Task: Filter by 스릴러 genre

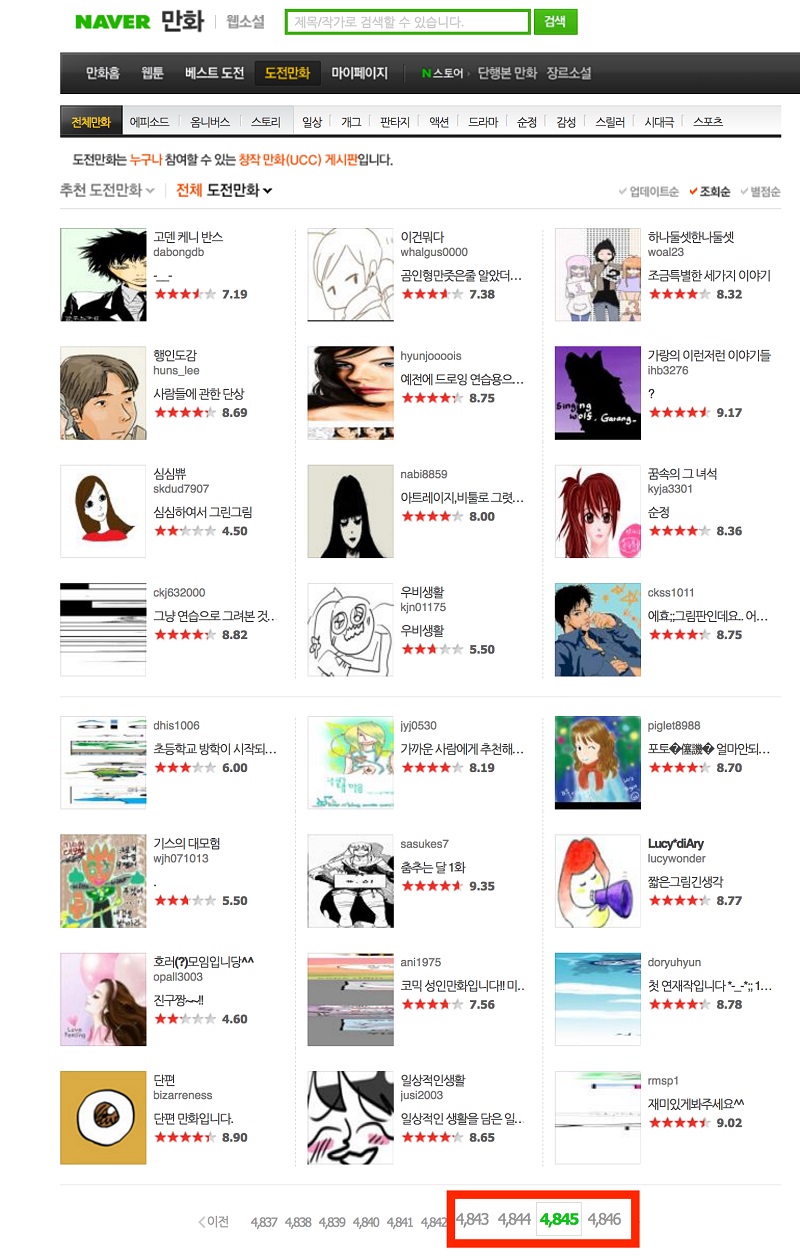Action: (610, 122)
